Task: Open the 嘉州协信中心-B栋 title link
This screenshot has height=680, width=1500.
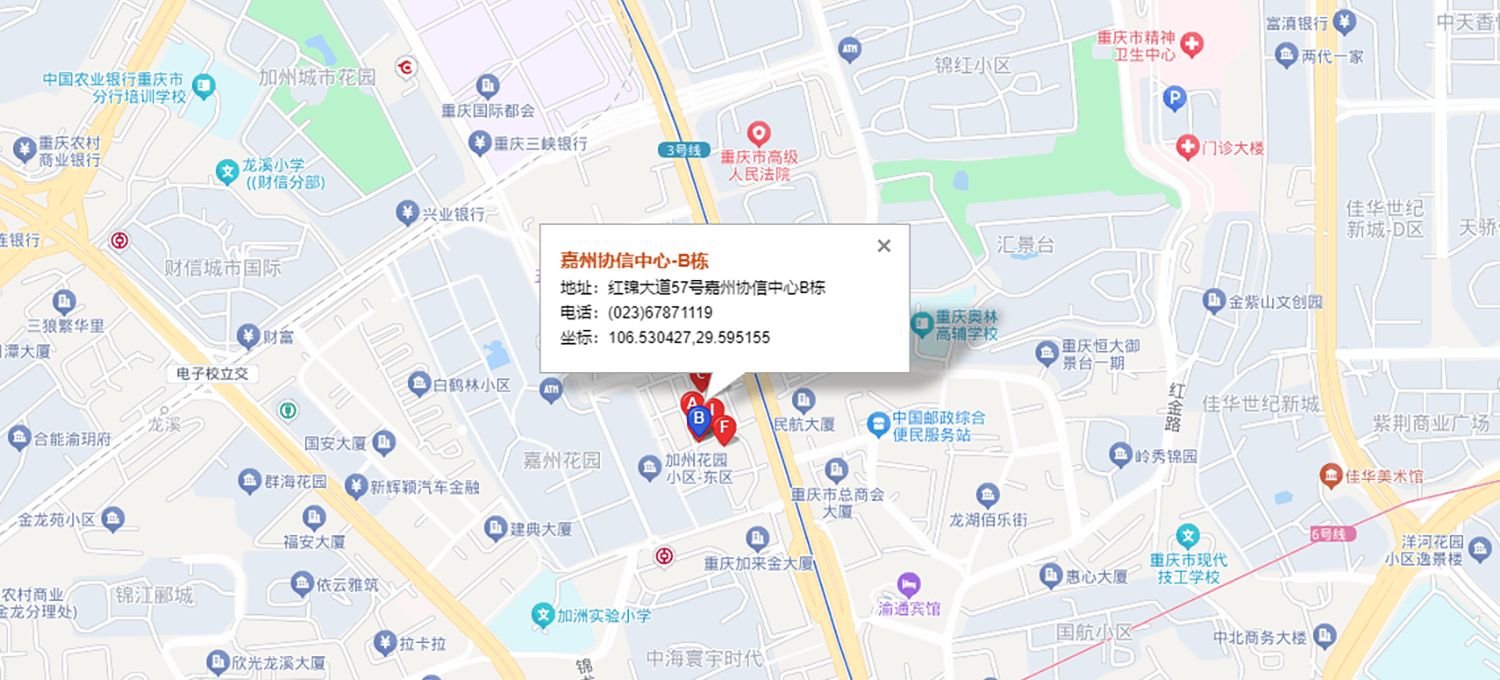Action: tap(634, 262)
